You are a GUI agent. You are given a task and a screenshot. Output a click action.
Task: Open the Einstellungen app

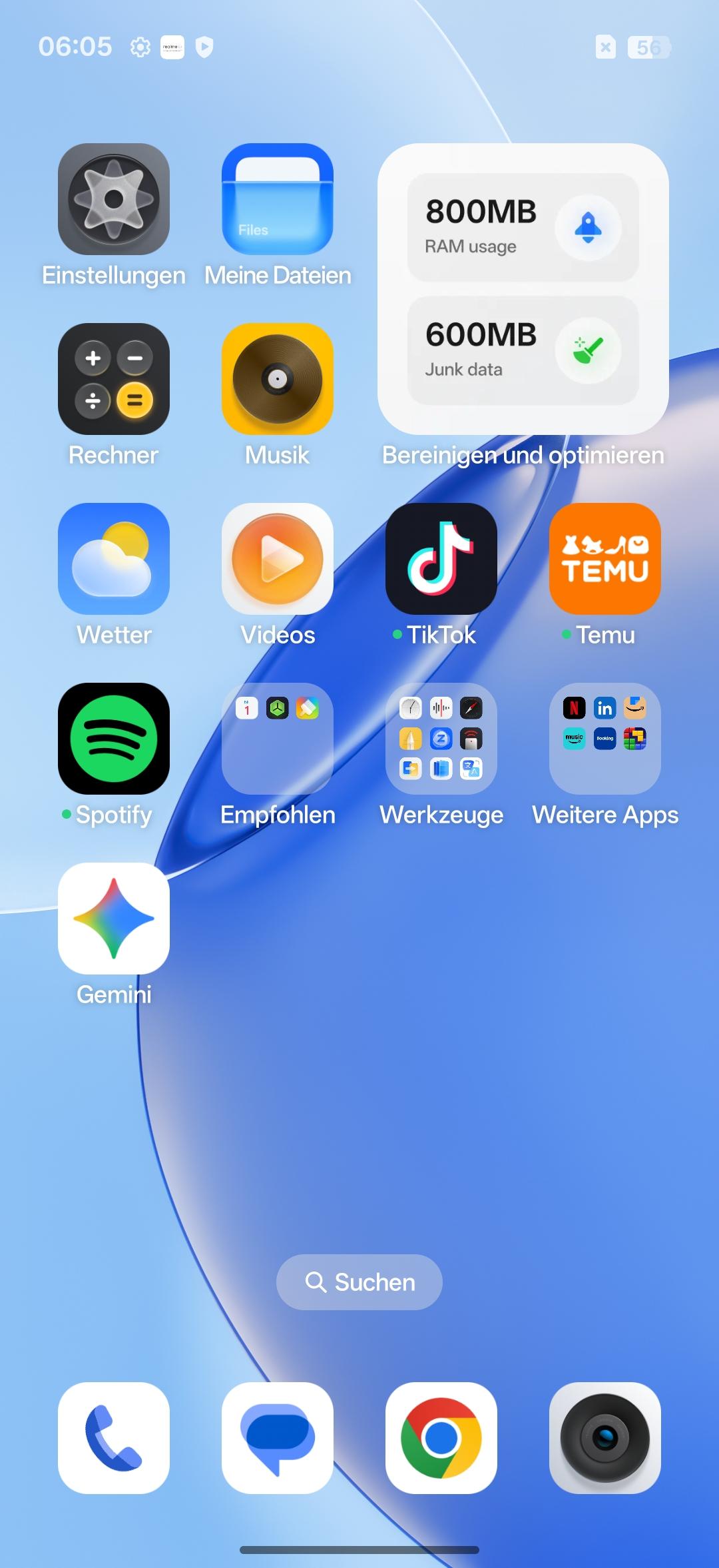(114, 199)
